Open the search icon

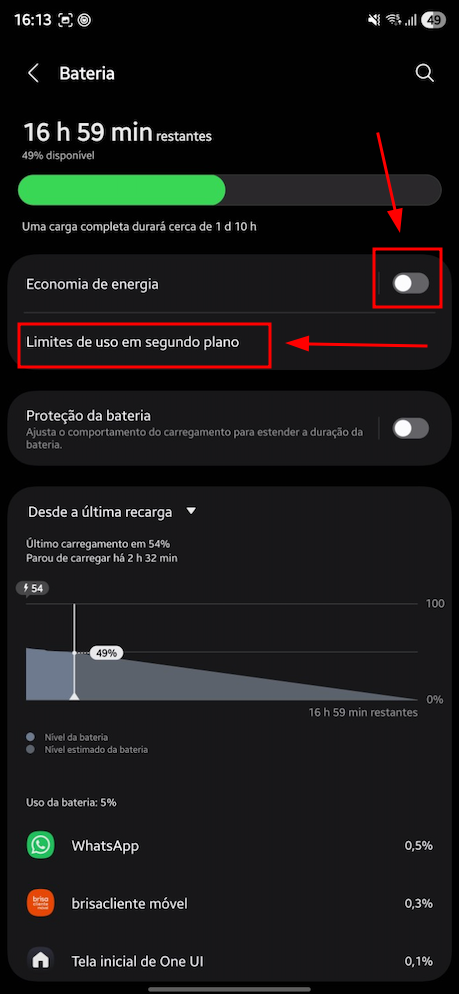pyautogui.click(x=424, y=73)
